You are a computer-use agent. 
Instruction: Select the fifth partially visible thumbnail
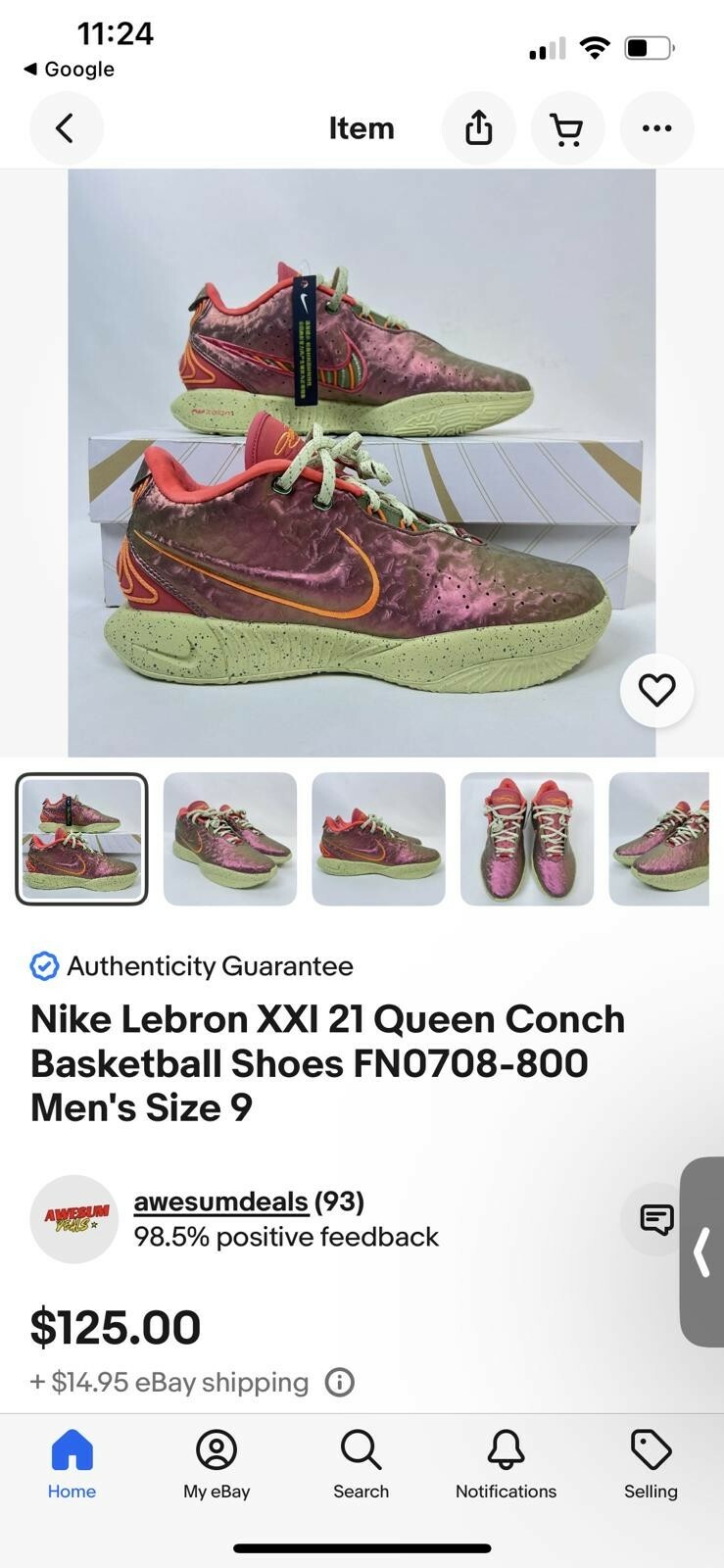[658, 839]
